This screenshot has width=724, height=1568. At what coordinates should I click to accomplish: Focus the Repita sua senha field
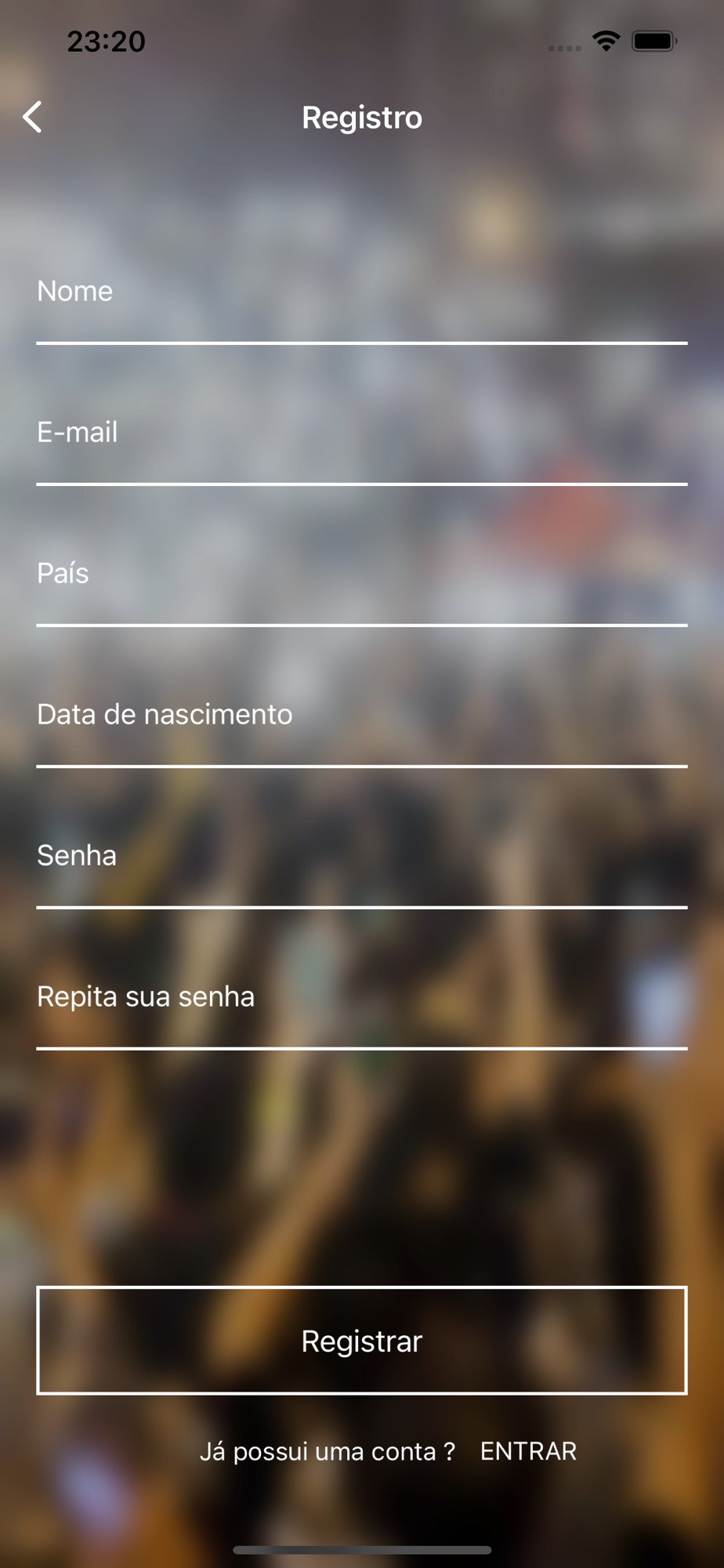click(x=362, y=998)
